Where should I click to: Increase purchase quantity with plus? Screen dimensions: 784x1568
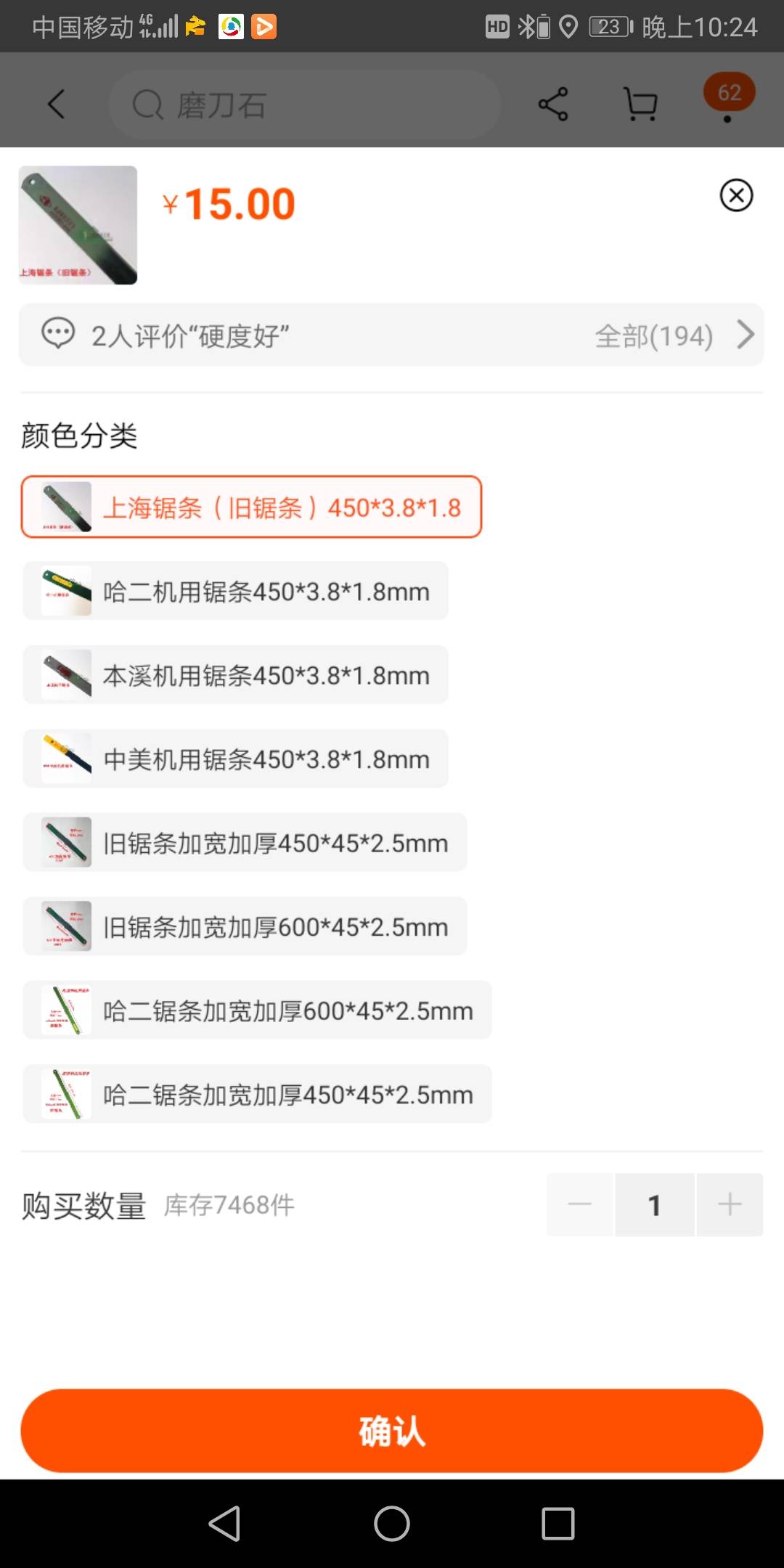tap(730, 1204)
